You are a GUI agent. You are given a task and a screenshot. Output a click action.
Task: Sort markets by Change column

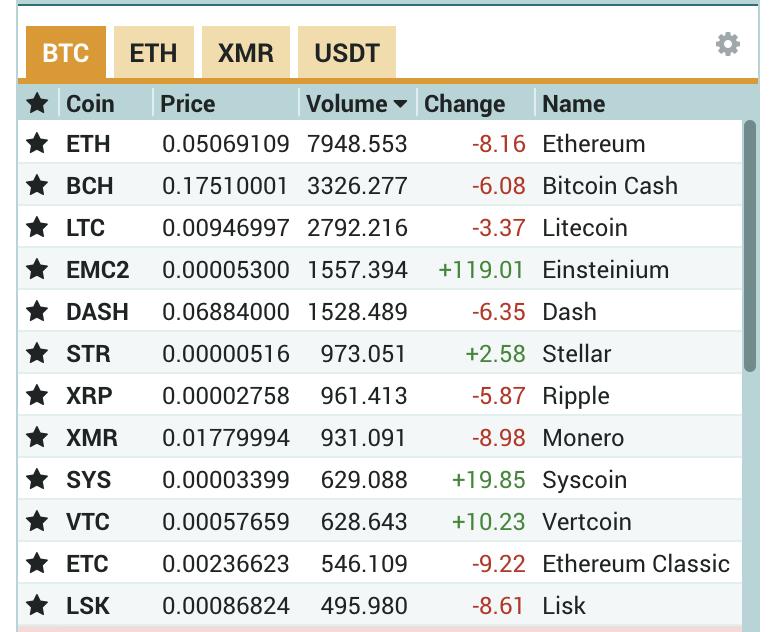click(464, 104)
